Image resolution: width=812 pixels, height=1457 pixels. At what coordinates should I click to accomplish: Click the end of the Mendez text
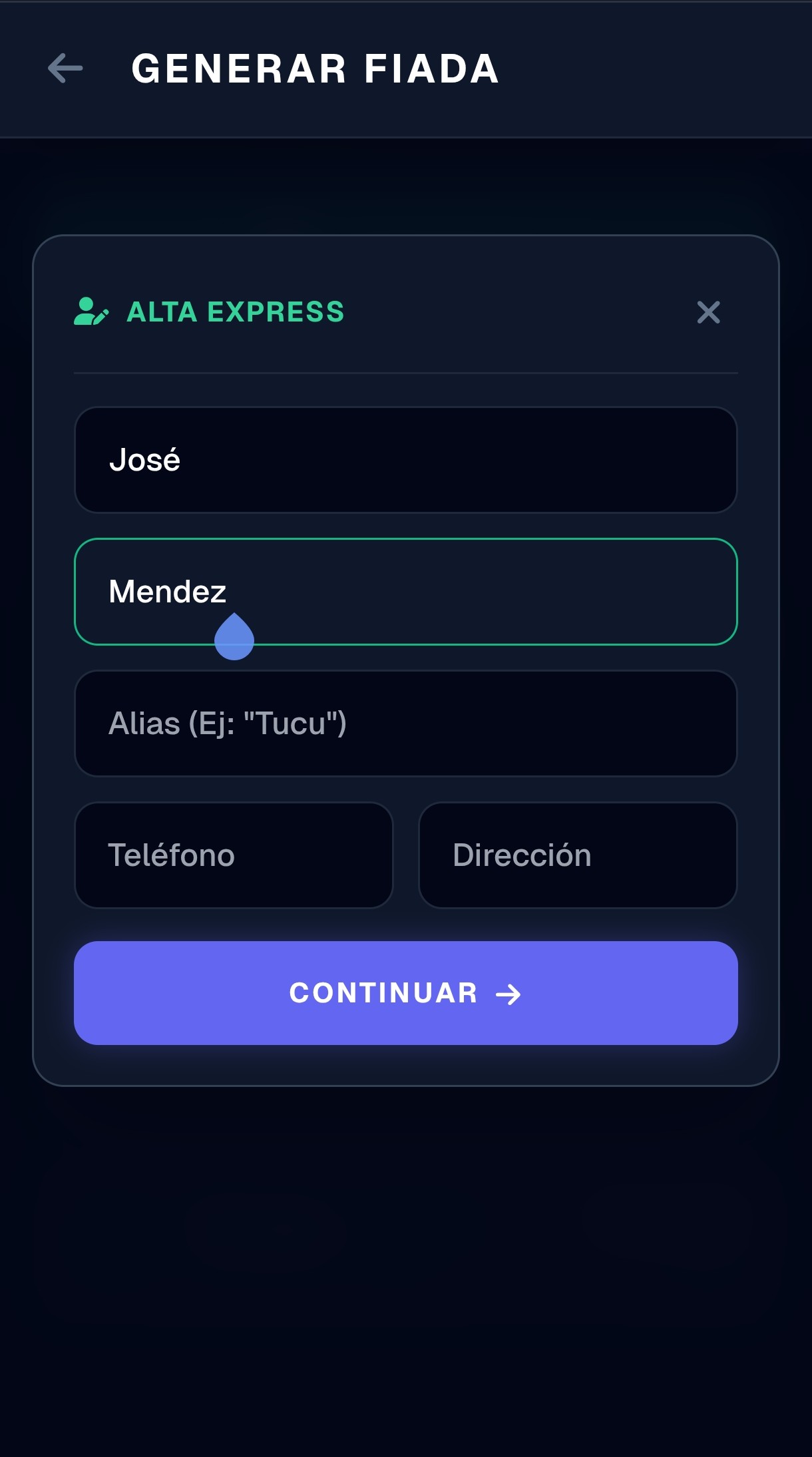pos(230,591)
